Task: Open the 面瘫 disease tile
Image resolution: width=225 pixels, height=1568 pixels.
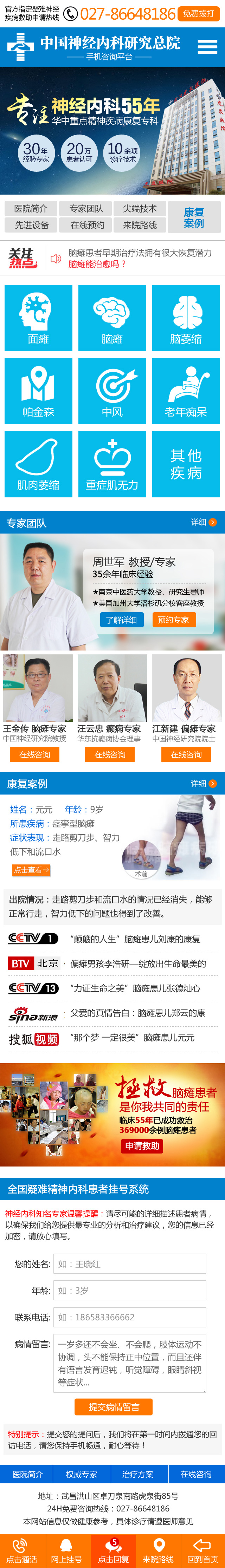Action: tap(38, 318)
